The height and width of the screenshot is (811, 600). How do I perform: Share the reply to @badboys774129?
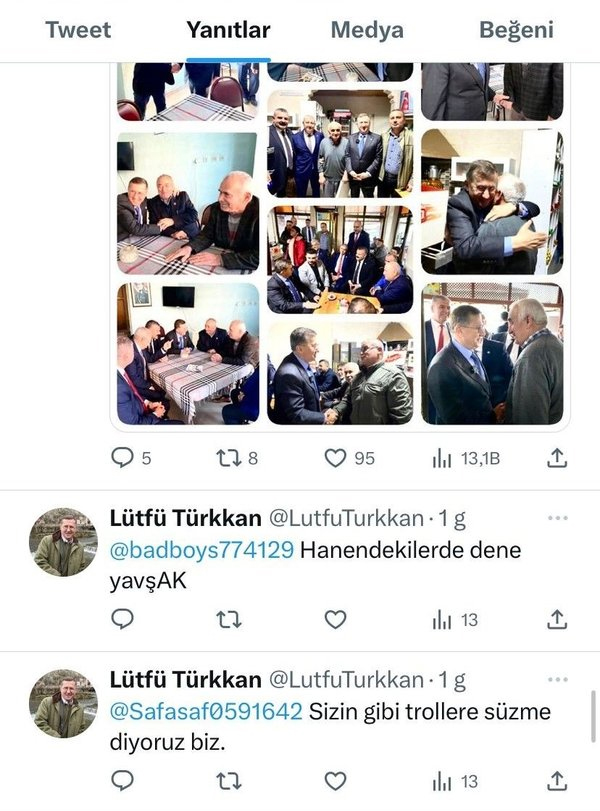click(x=557, y=620)
